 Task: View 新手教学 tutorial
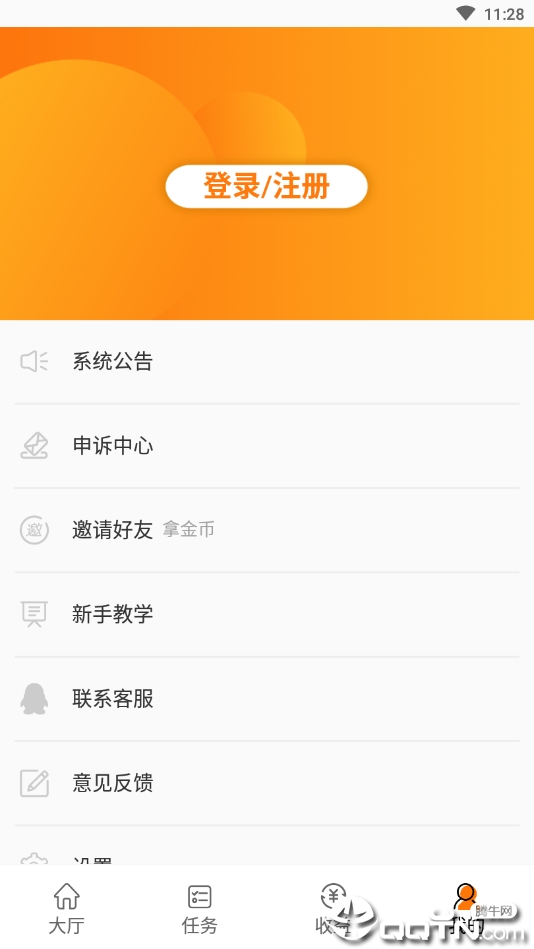pos(267,614)
